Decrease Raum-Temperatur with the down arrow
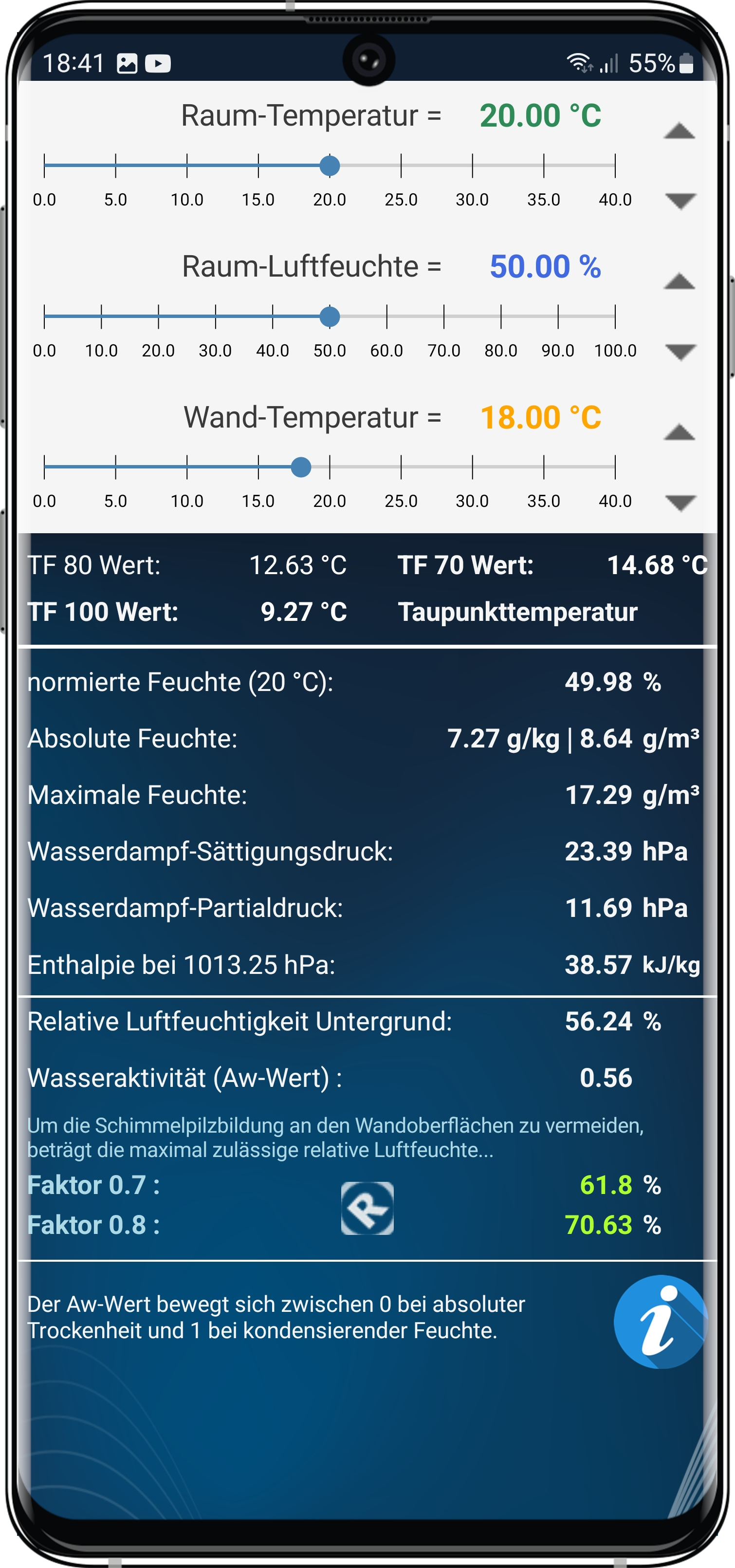 [x=680, y=201]
